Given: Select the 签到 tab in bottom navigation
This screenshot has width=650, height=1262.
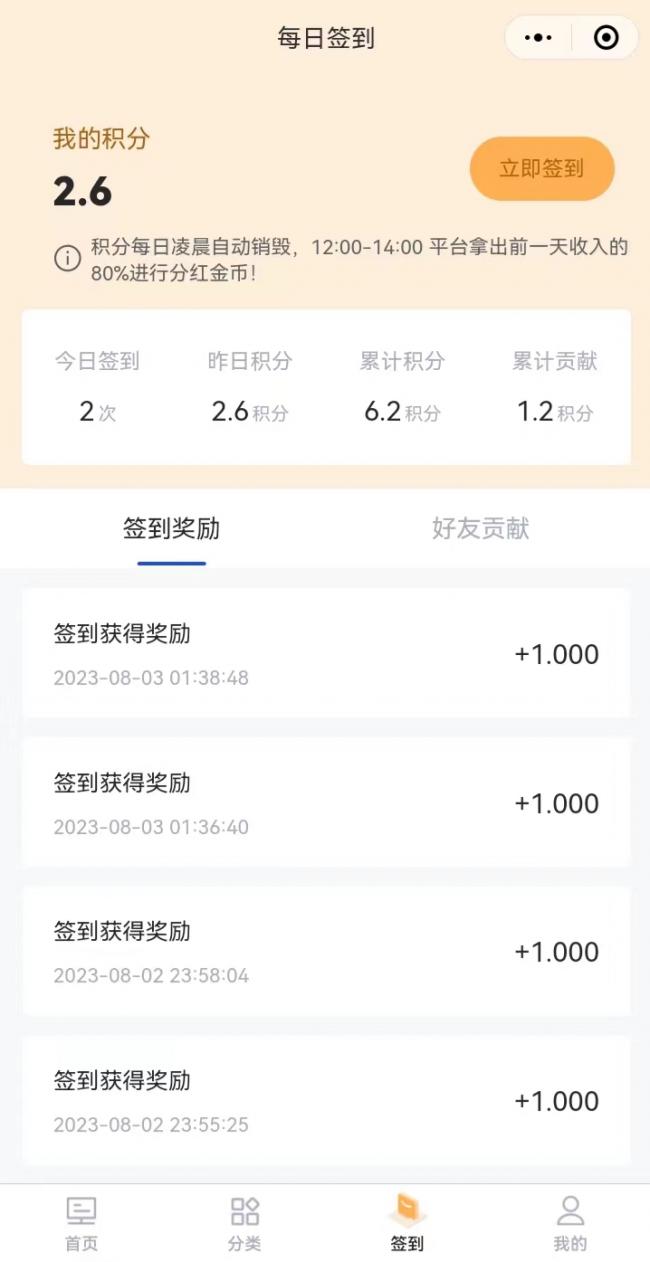Looking at the screenshot, I should (x=407, y=1223).
